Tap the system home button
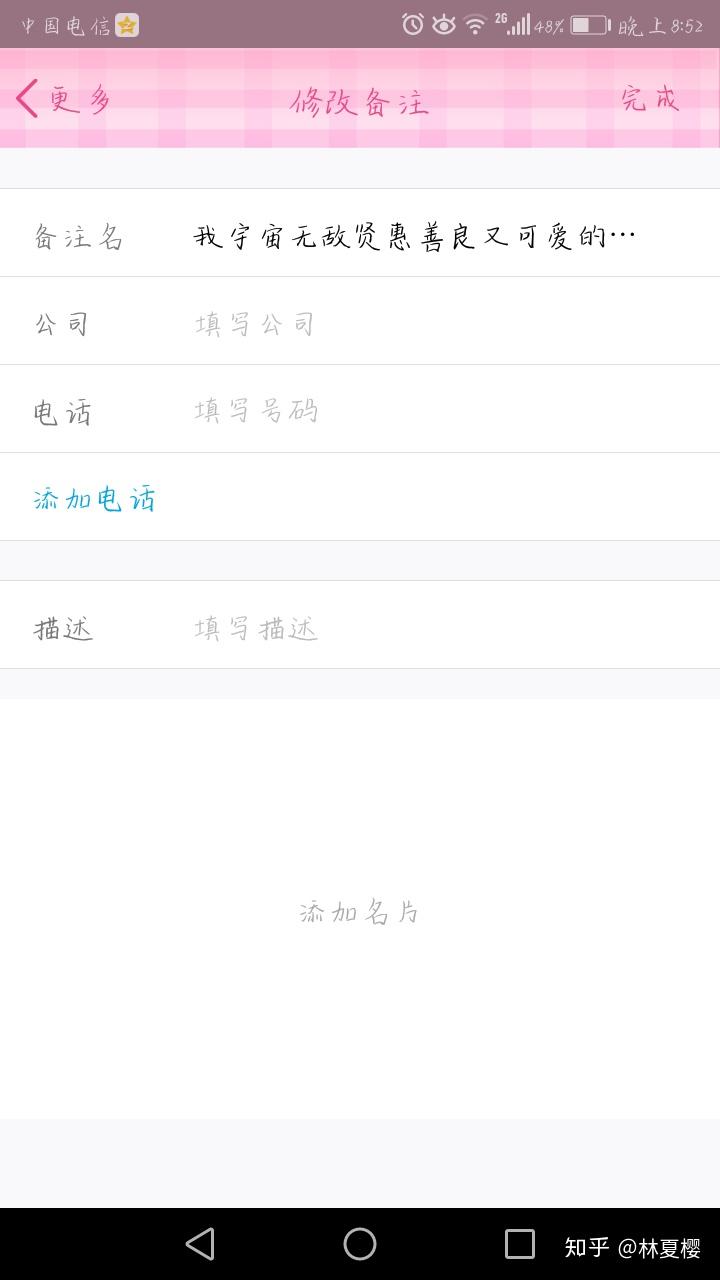720x1280 pixels. coord(360,1244)
